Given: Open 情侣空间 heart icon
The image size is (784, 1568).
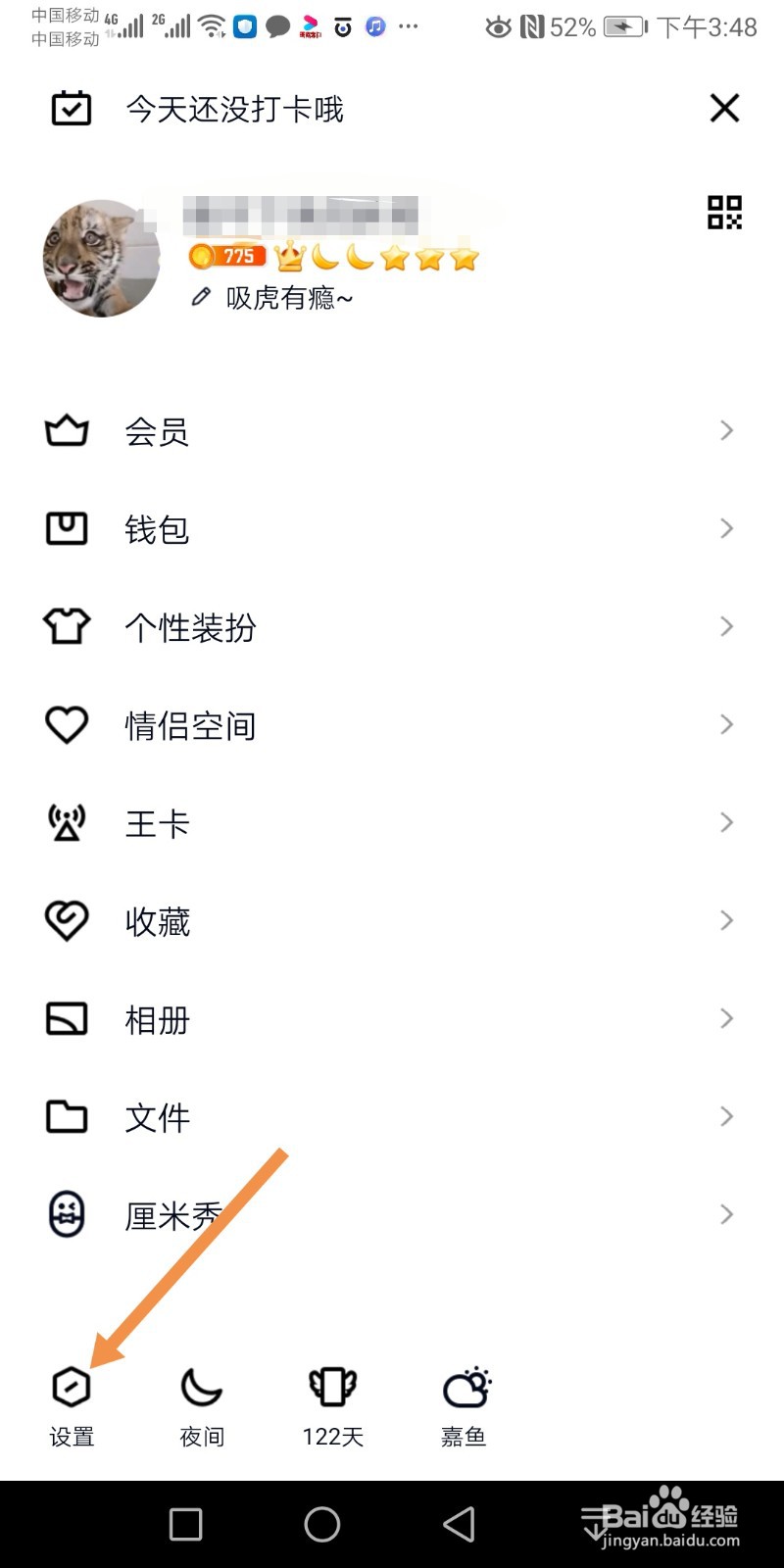Looking at the screenshot, I should [x=66, y=724].
